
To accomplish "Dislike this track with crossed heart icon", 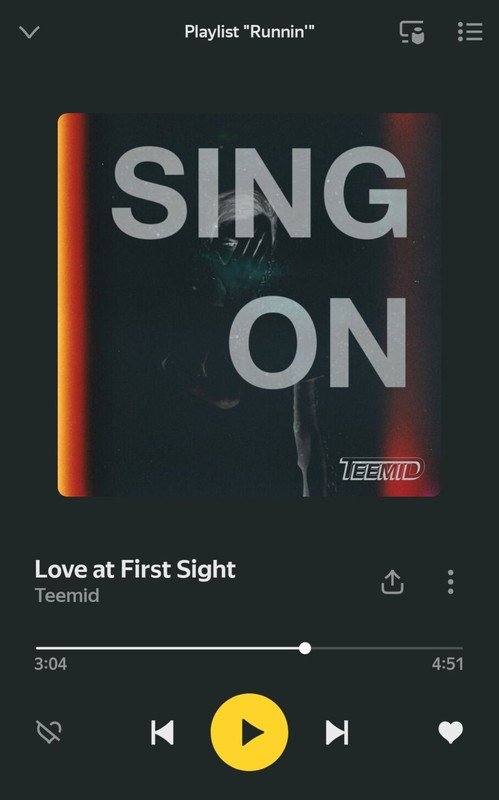I will pos(49,732).
